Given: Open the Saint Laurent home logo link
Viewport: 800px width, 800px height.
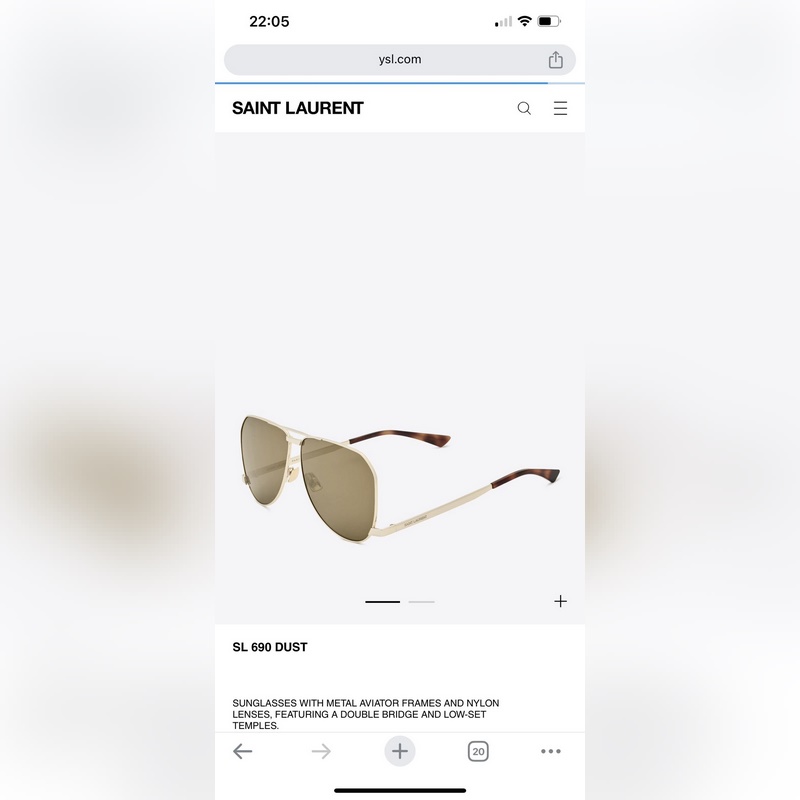Looking at the screenshot, I should [298, 108].
